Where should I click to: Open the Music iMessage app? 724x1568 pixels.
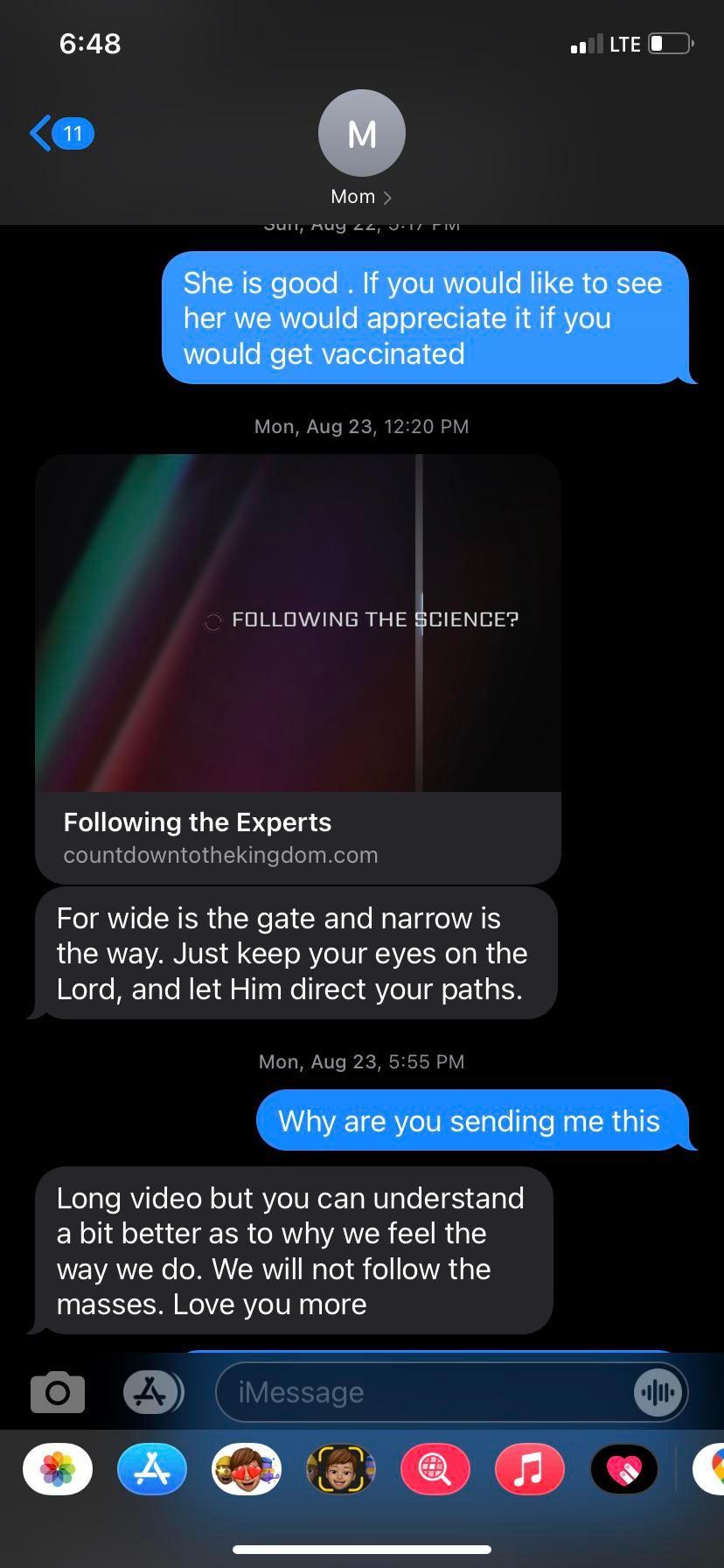(x=529, y=1468)
